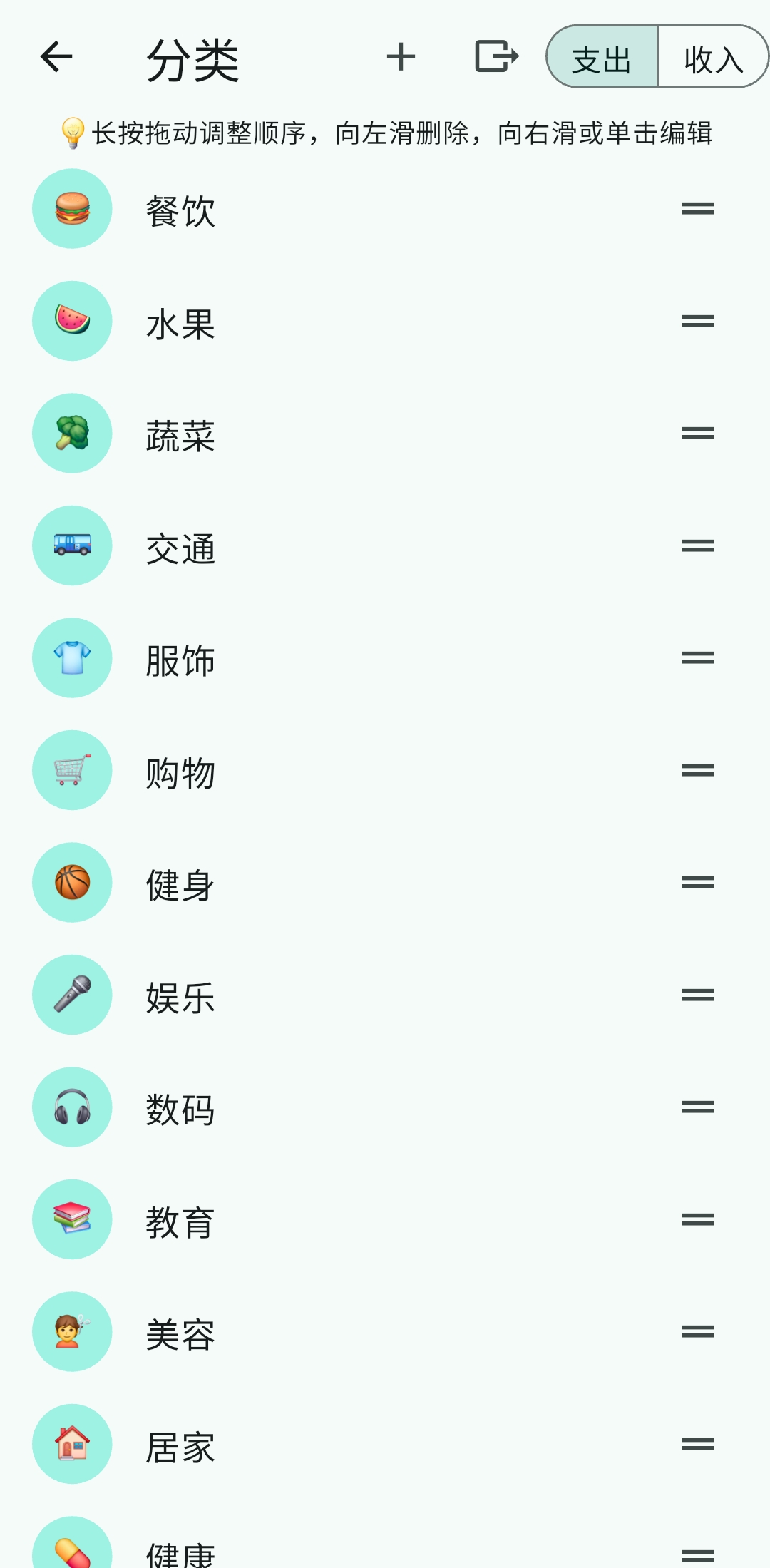Select the books icon for 教育

(x=71, y=1219)
